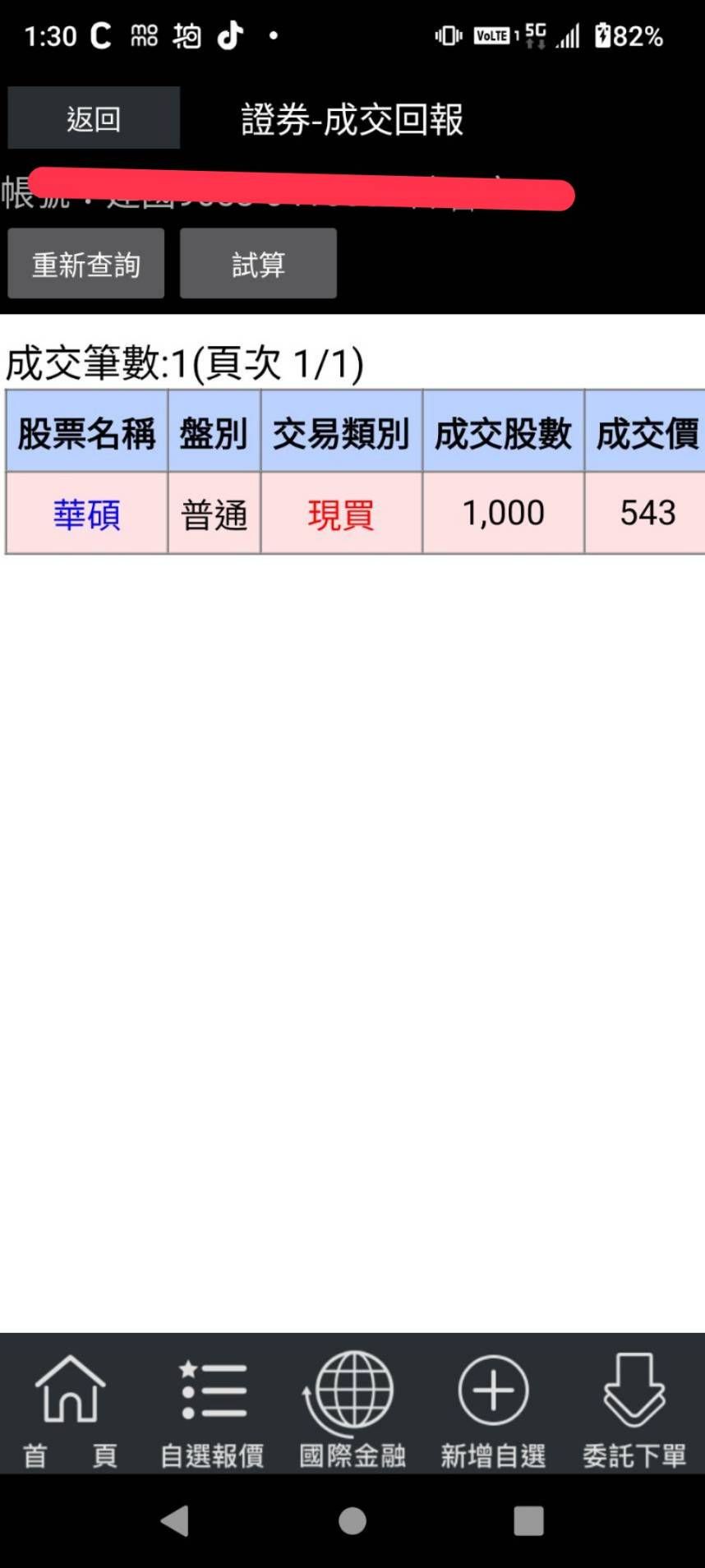Refresh results with 重新查詢
This screenshot has width=705, height=1568.
point(86,264)
